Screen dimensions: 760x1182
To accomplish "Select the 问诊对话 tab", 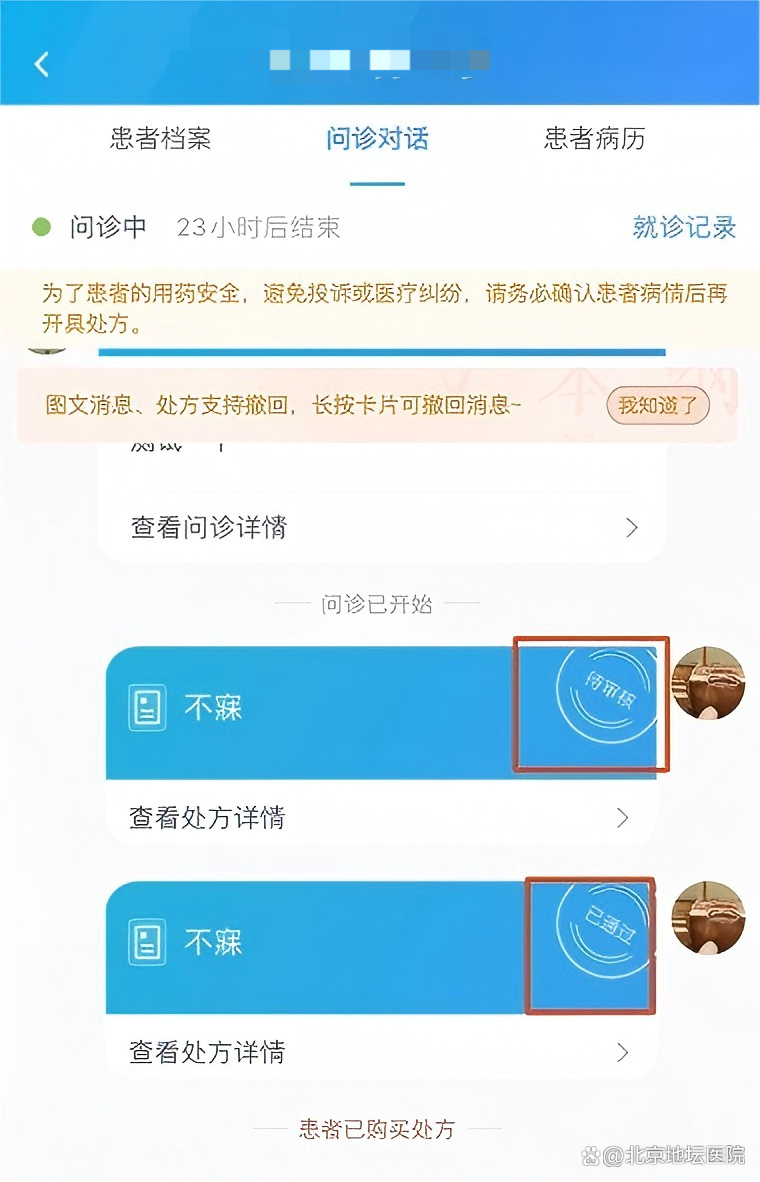I will pyautogui.click(x=377, y=139).
